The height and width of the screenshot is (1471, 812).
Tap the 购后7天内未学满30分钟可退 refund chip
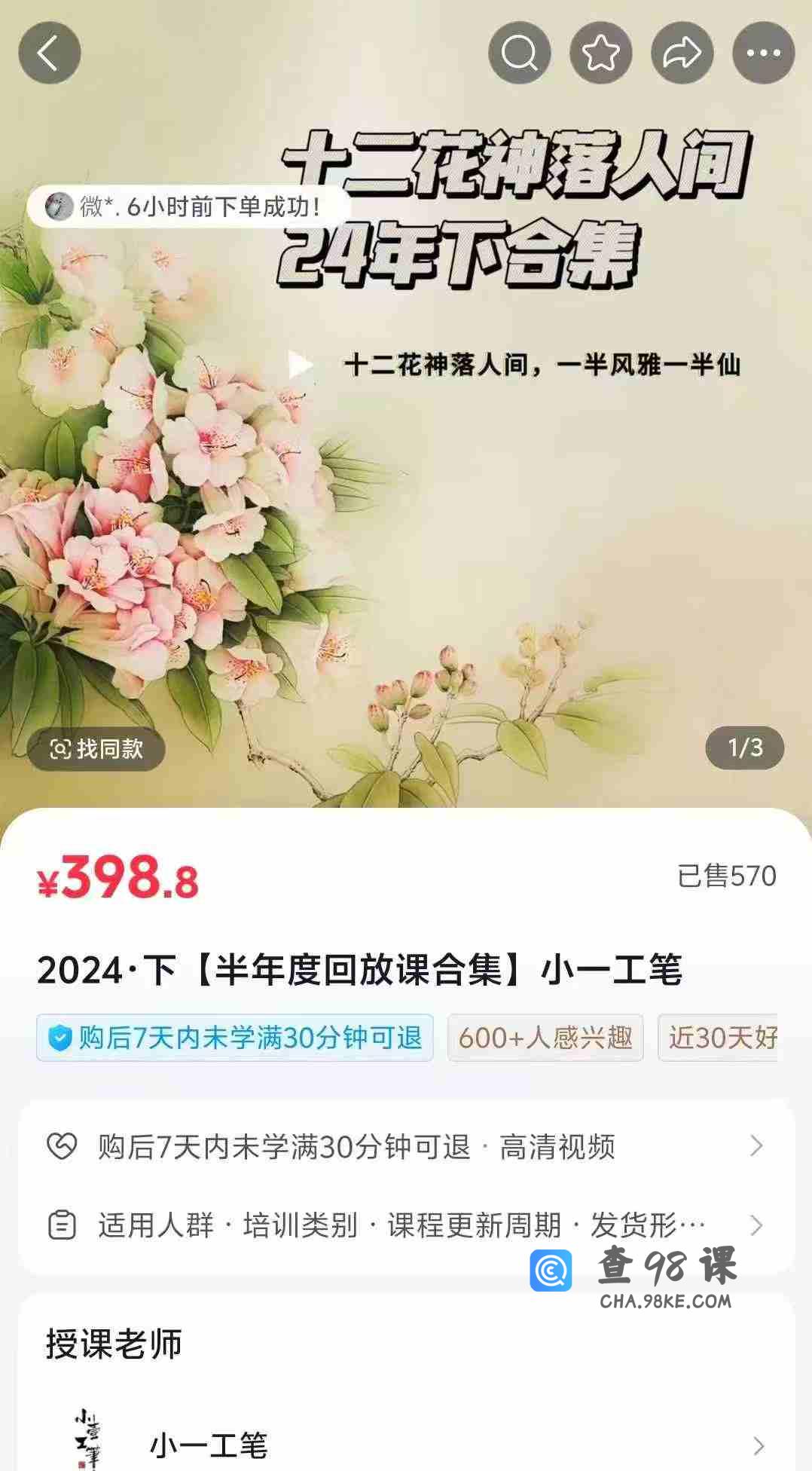(x=235, y=1038)
